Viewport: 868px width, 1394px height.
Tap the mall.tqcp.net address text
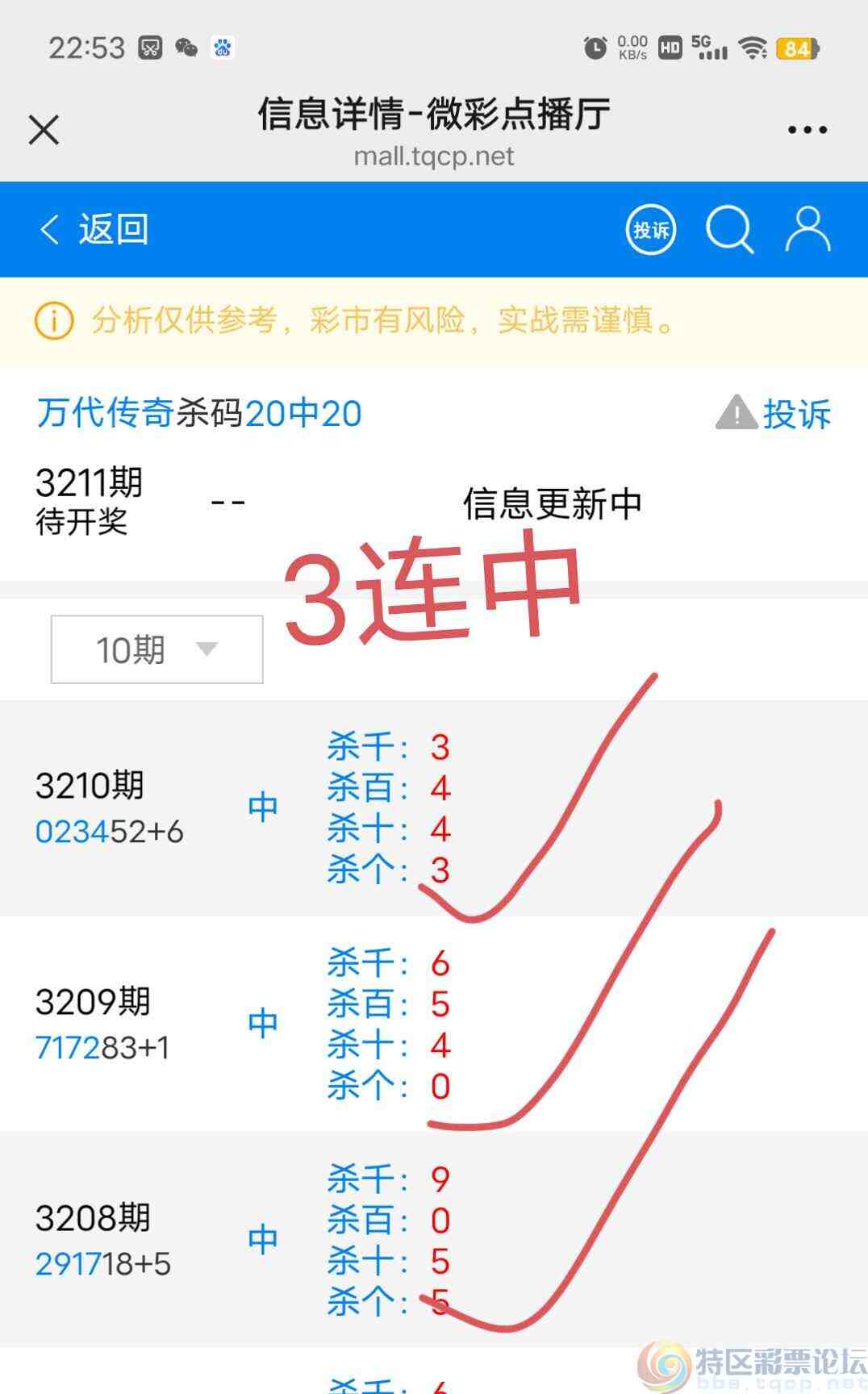[433, 157]
